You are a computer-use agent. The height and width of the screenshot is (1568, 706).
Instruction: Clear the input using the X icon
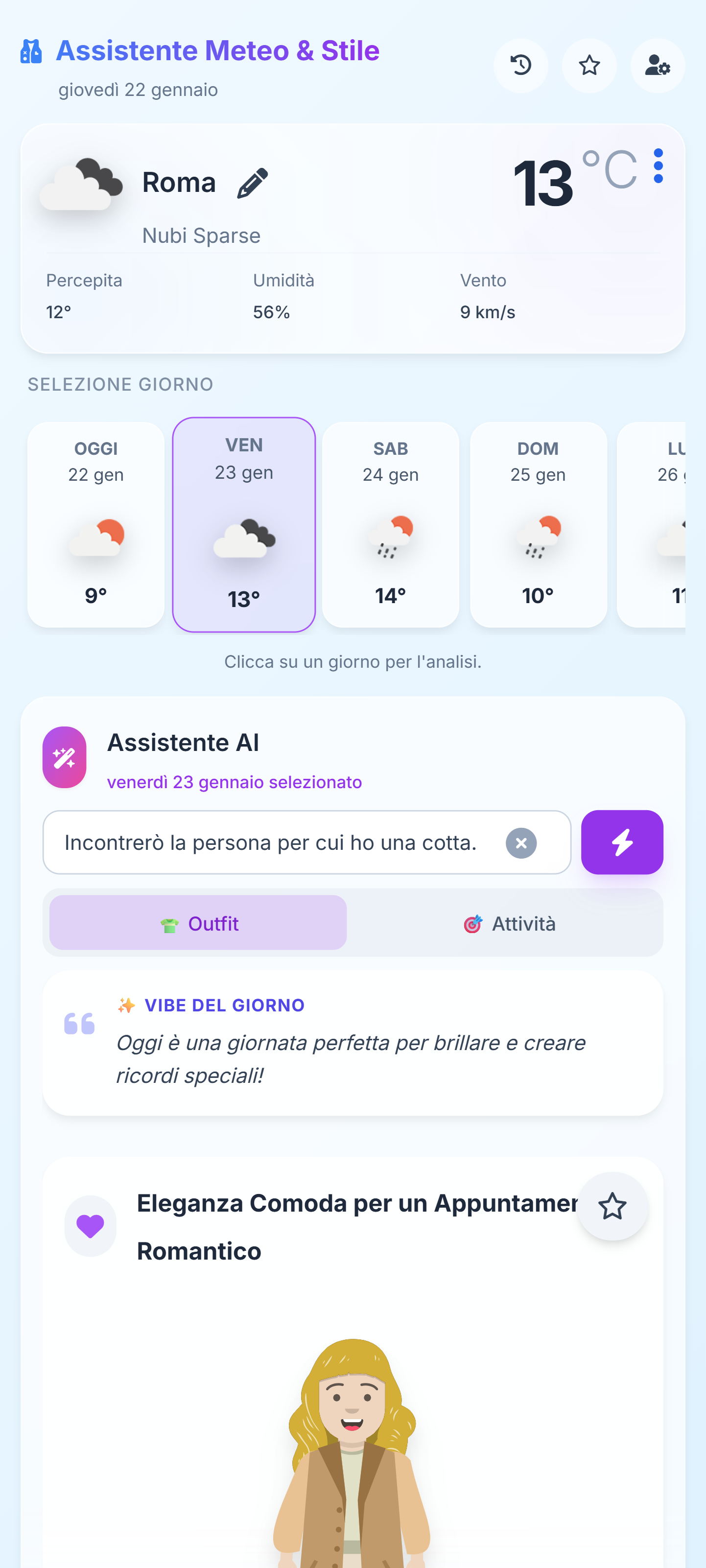[521, 843]
